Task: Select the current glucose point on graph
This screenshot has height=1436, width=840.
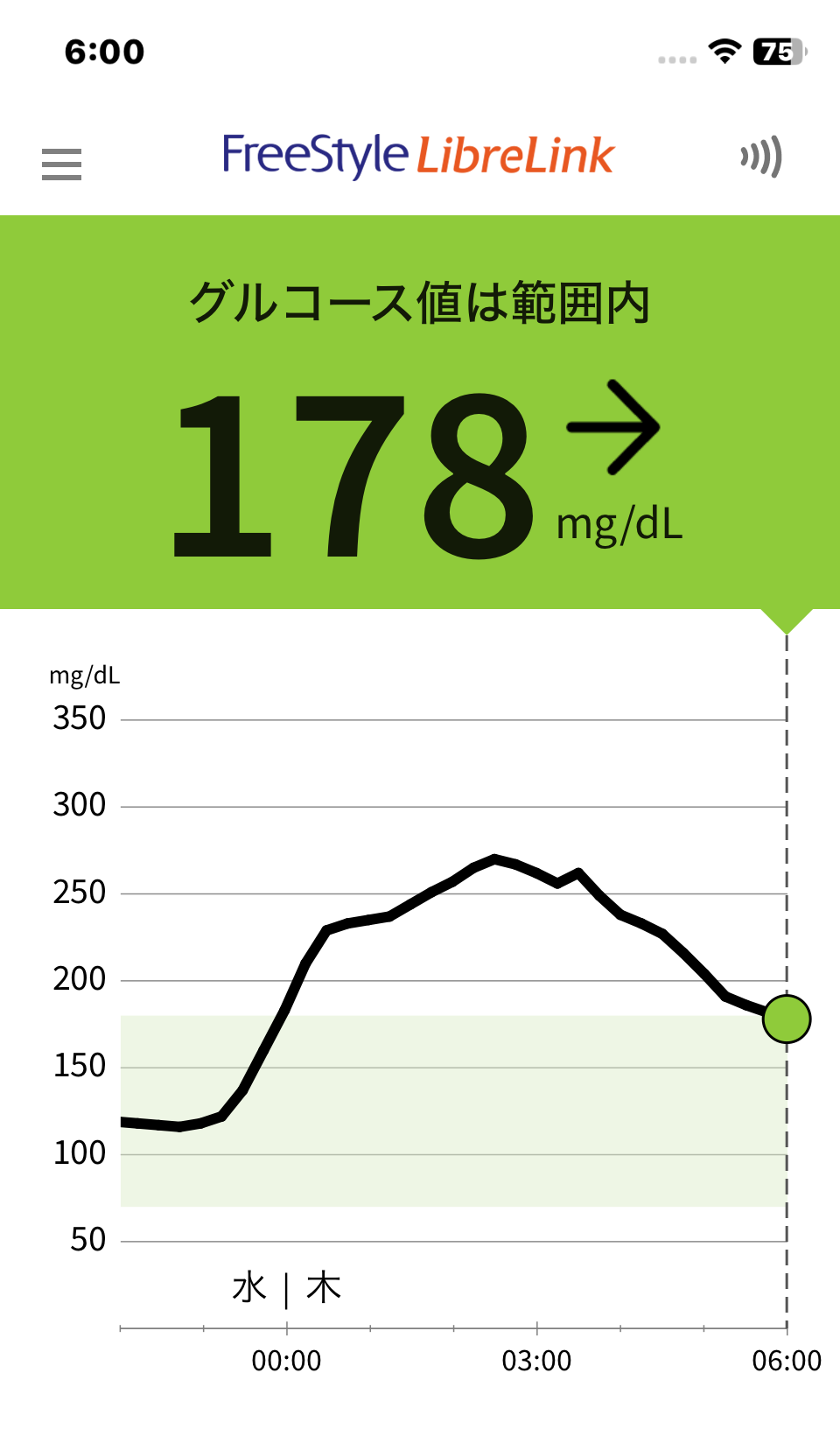Action: coord(787,1019)
